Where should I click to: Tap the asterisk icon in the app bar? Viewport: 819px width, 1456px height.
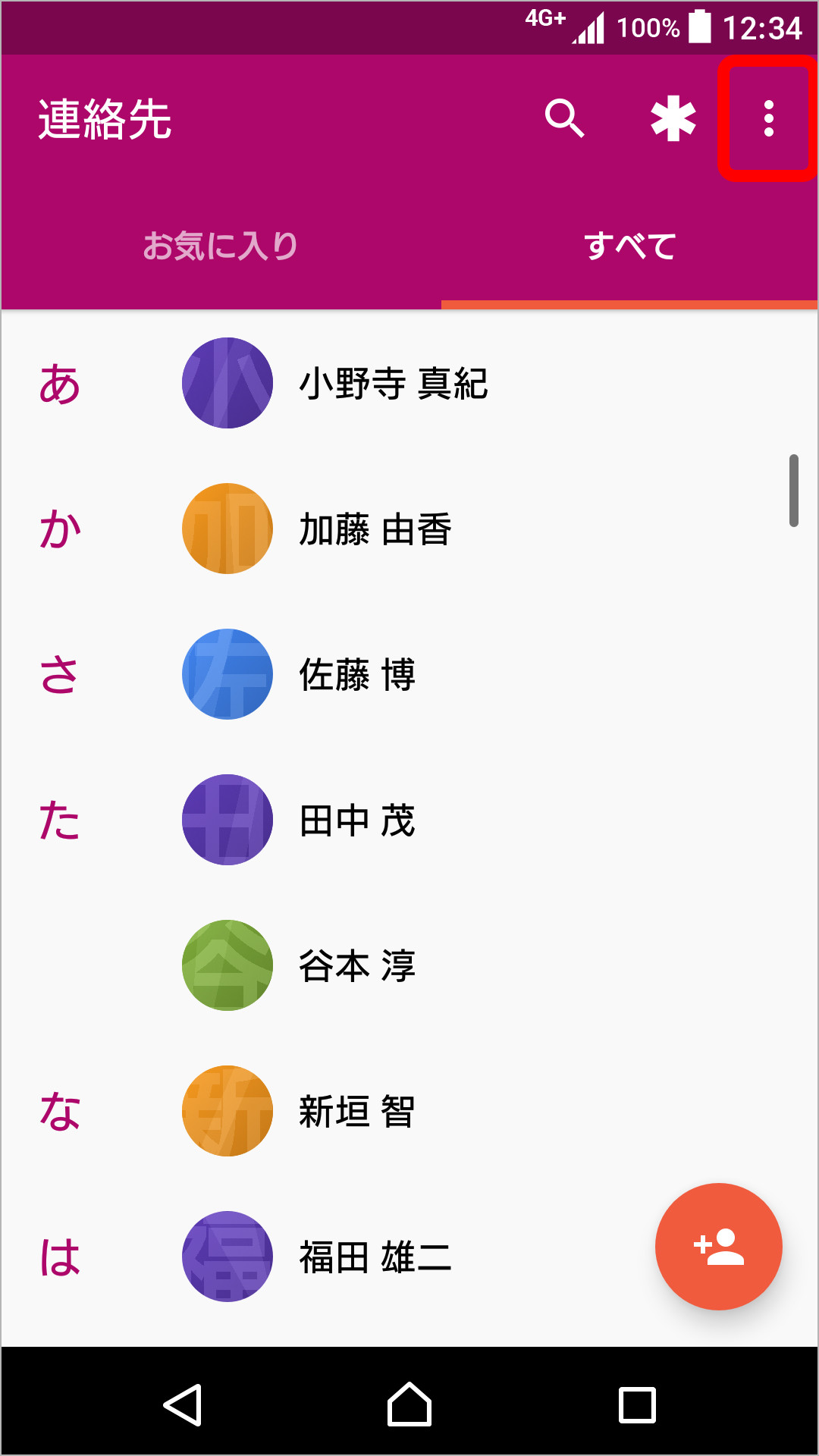point(673,120)
